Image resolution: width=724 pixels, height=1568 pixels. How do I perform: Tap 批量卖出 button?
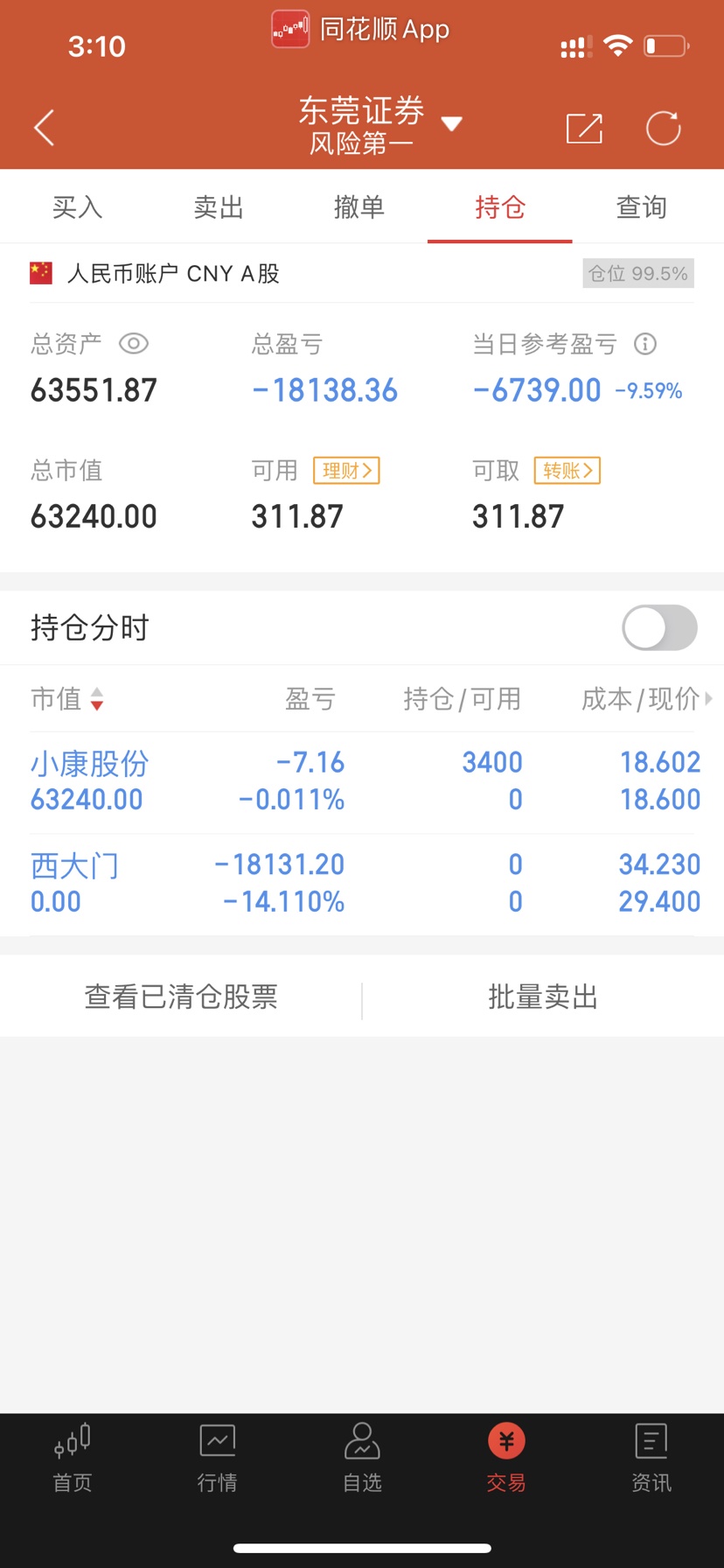543,997
